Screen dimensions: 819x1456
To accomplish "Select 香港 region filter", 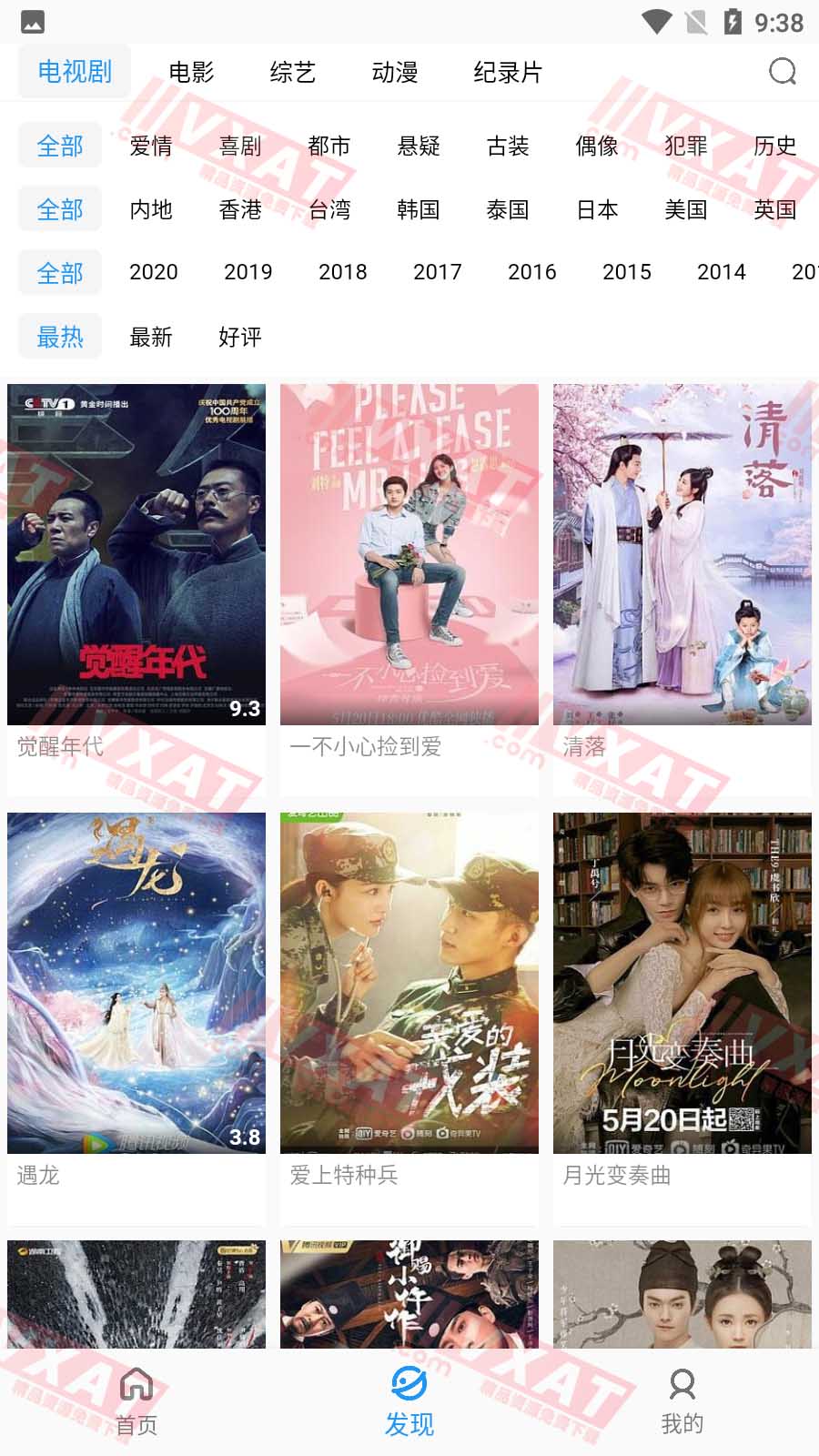I will pyautogui.click(x=240, y=209).
